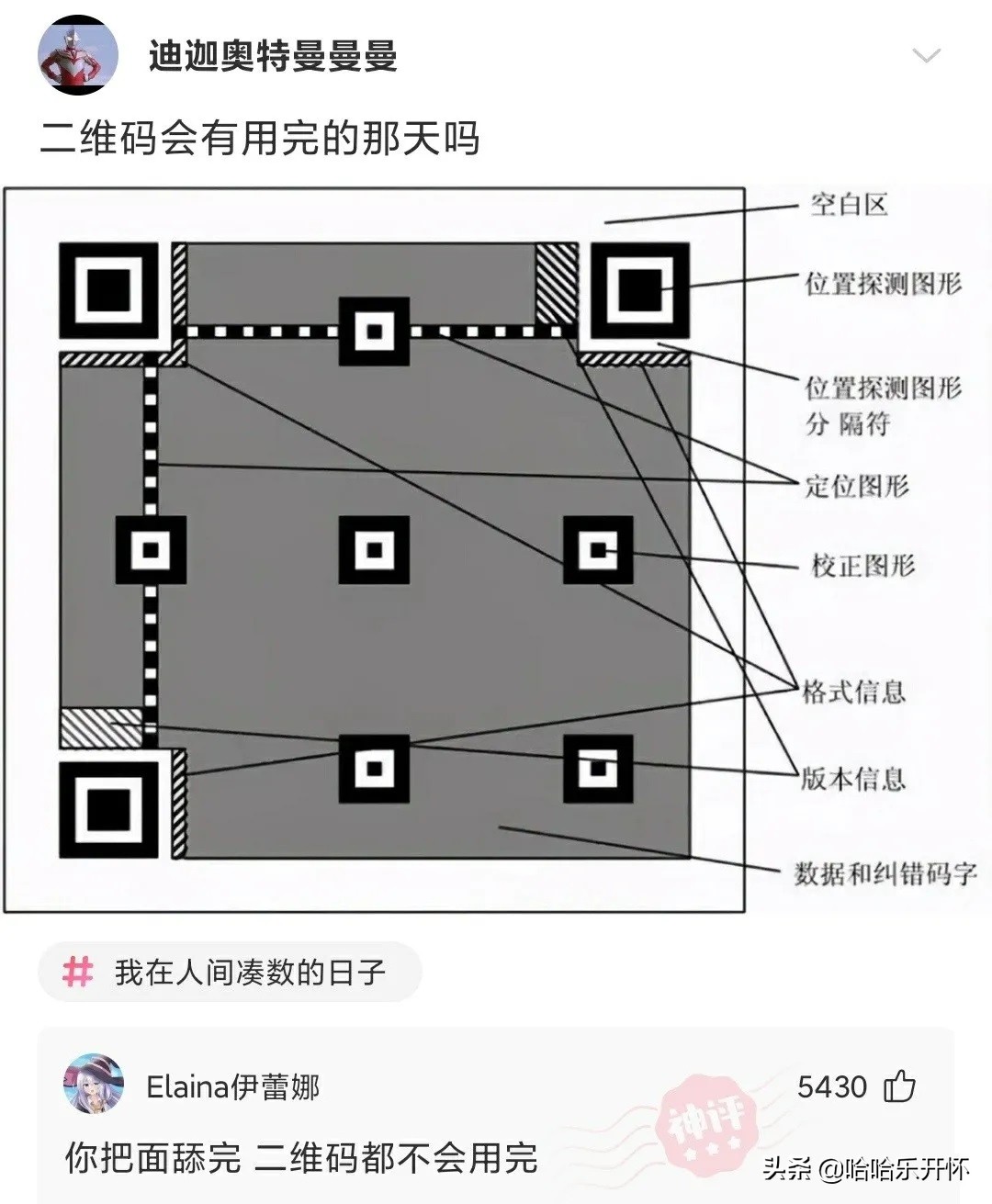Like Elaina伊蕾娜's comment
992x1204 pixels.
[x=899, y=1086]
